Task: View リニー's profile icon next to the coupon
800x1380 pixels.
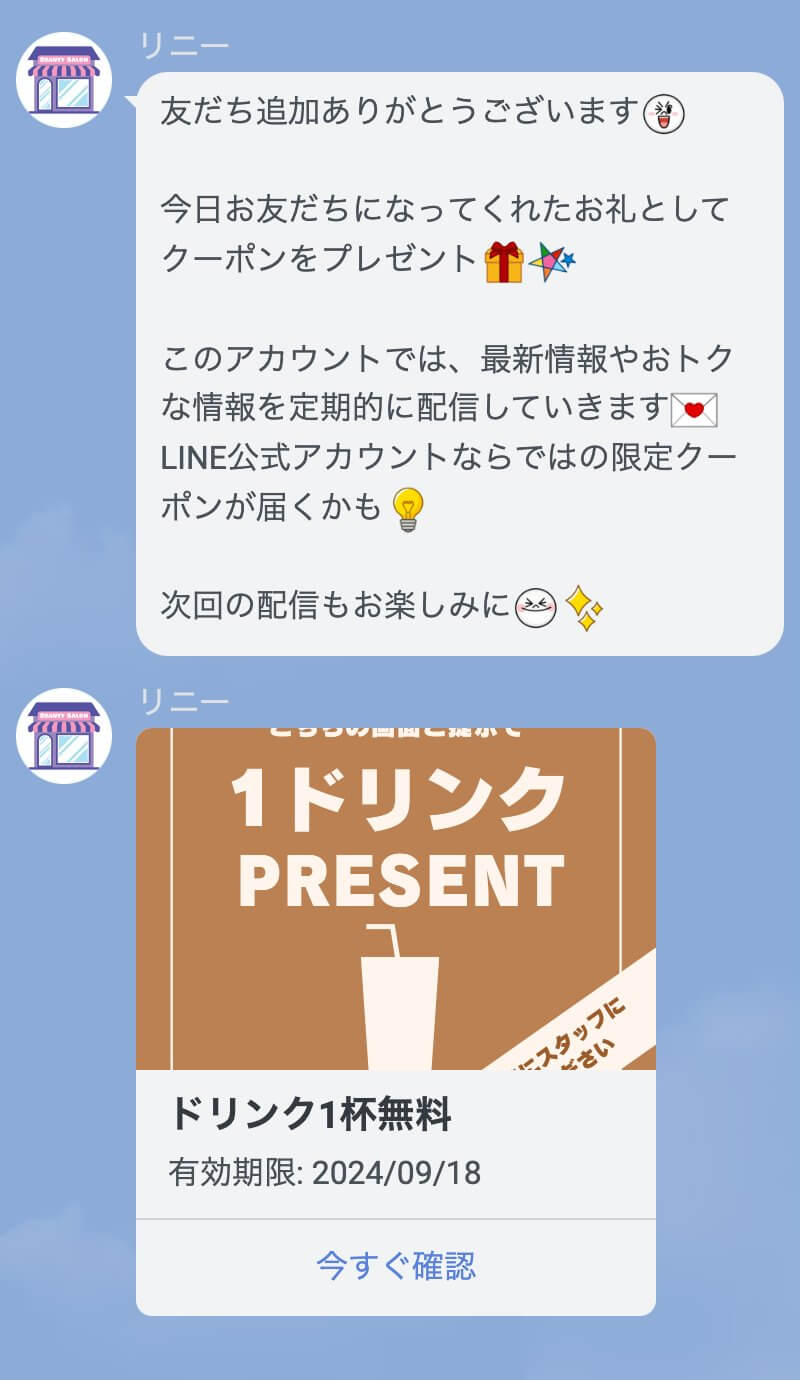Action: [x=64, y=736]
